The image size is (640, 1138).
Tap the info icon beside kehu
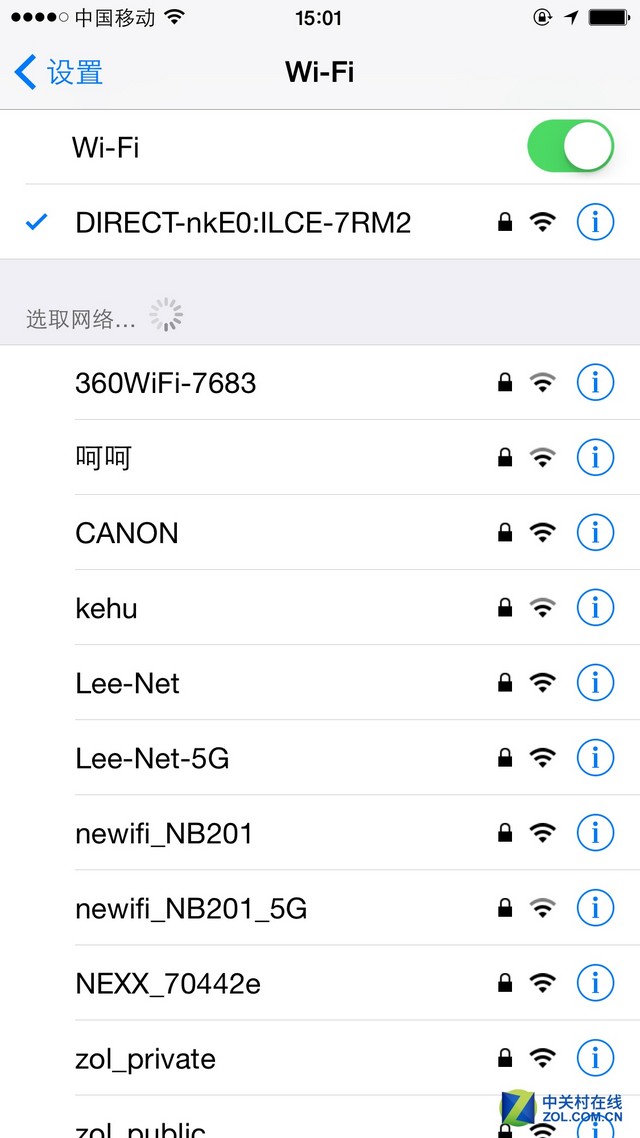click(596, 608)
